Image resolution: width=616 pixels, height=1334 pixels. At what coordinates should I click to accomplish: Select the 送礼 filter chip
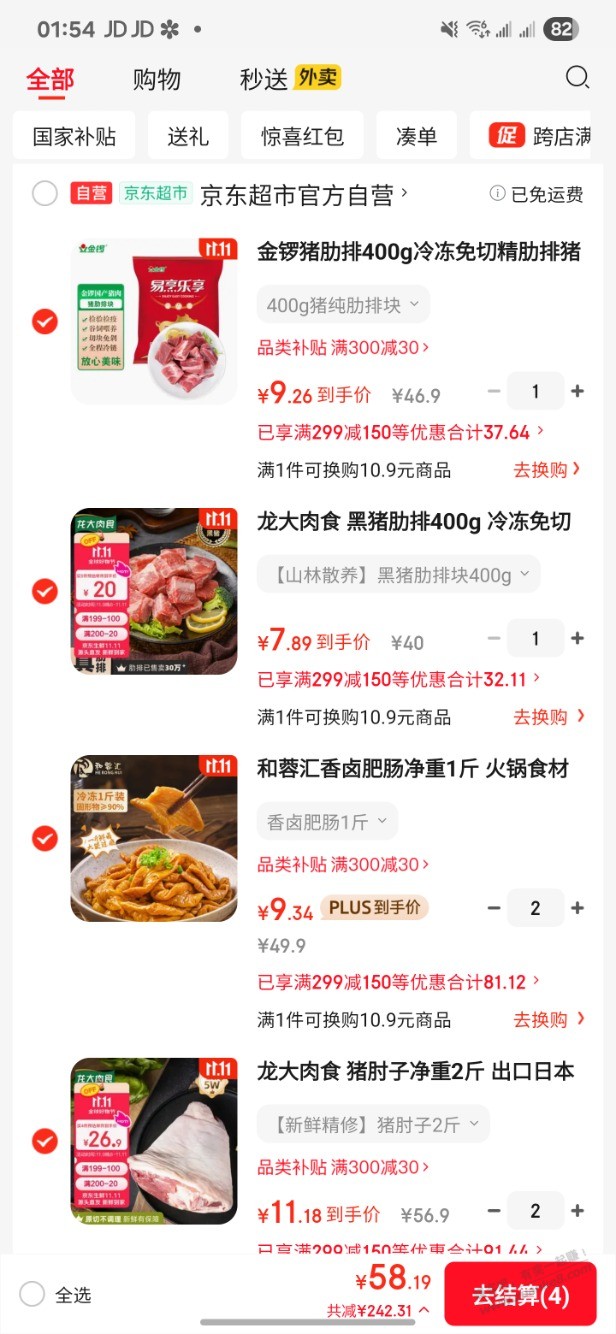pyautogui.click(x=187, y=136)
